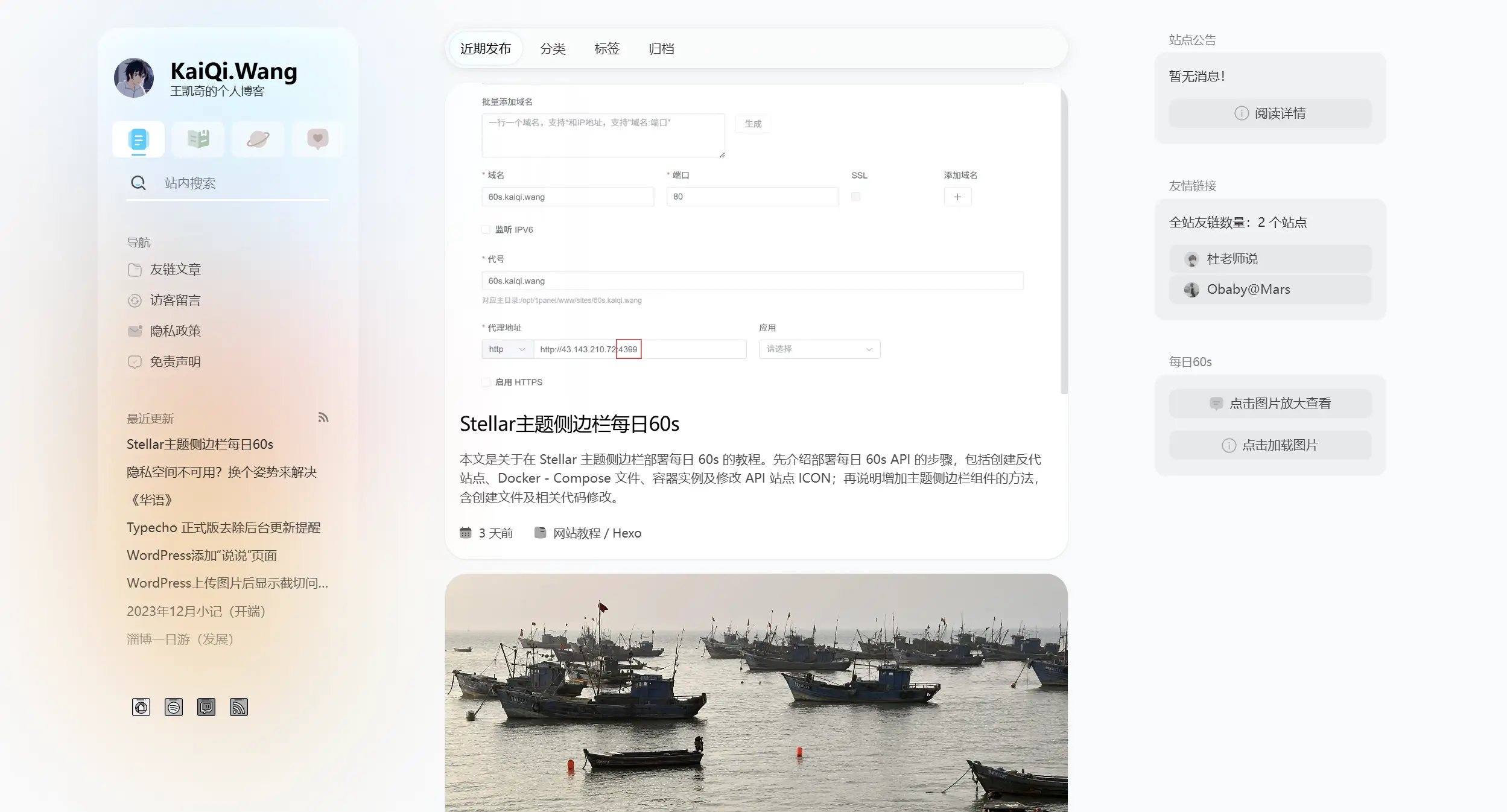
Task: Select the 近期发布 tab
Action: [485, 49]
